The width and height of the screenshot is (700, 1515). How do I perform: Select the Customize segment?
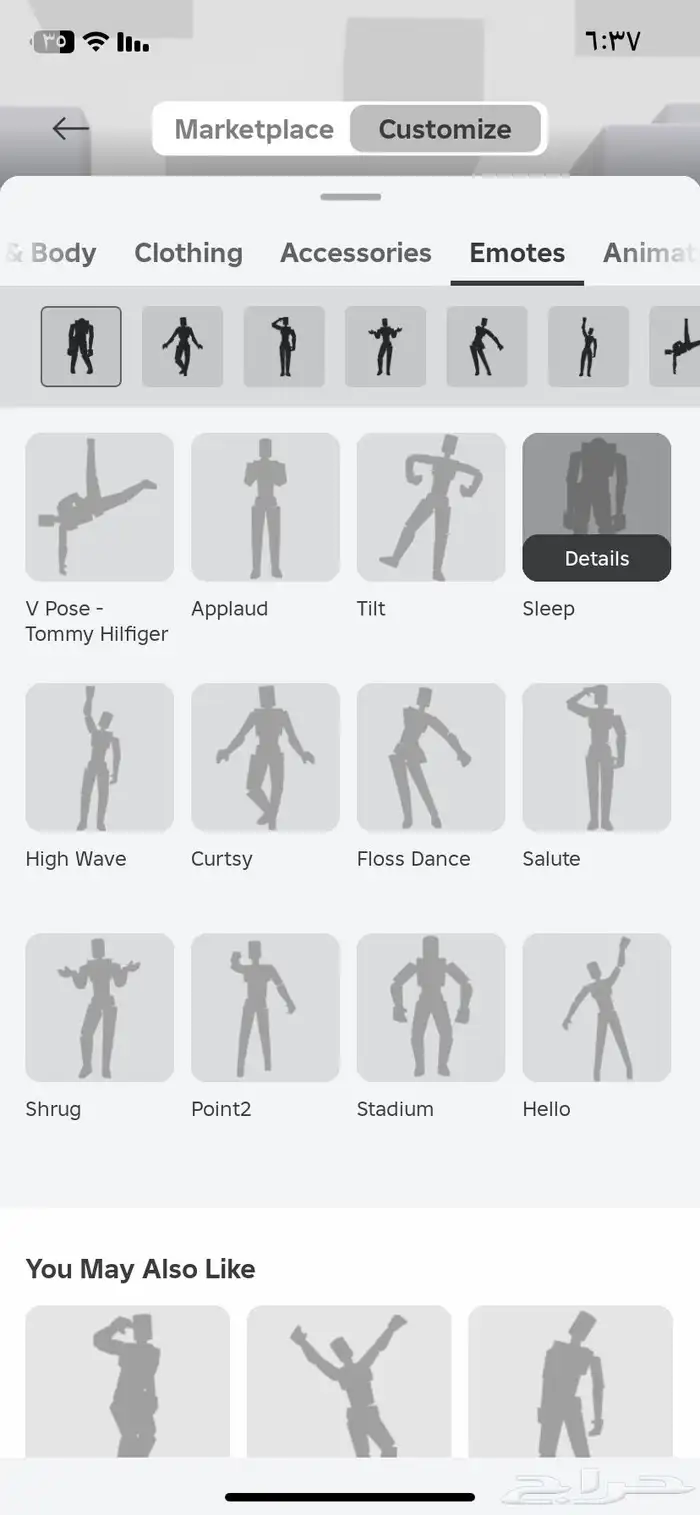pos(445,129)
